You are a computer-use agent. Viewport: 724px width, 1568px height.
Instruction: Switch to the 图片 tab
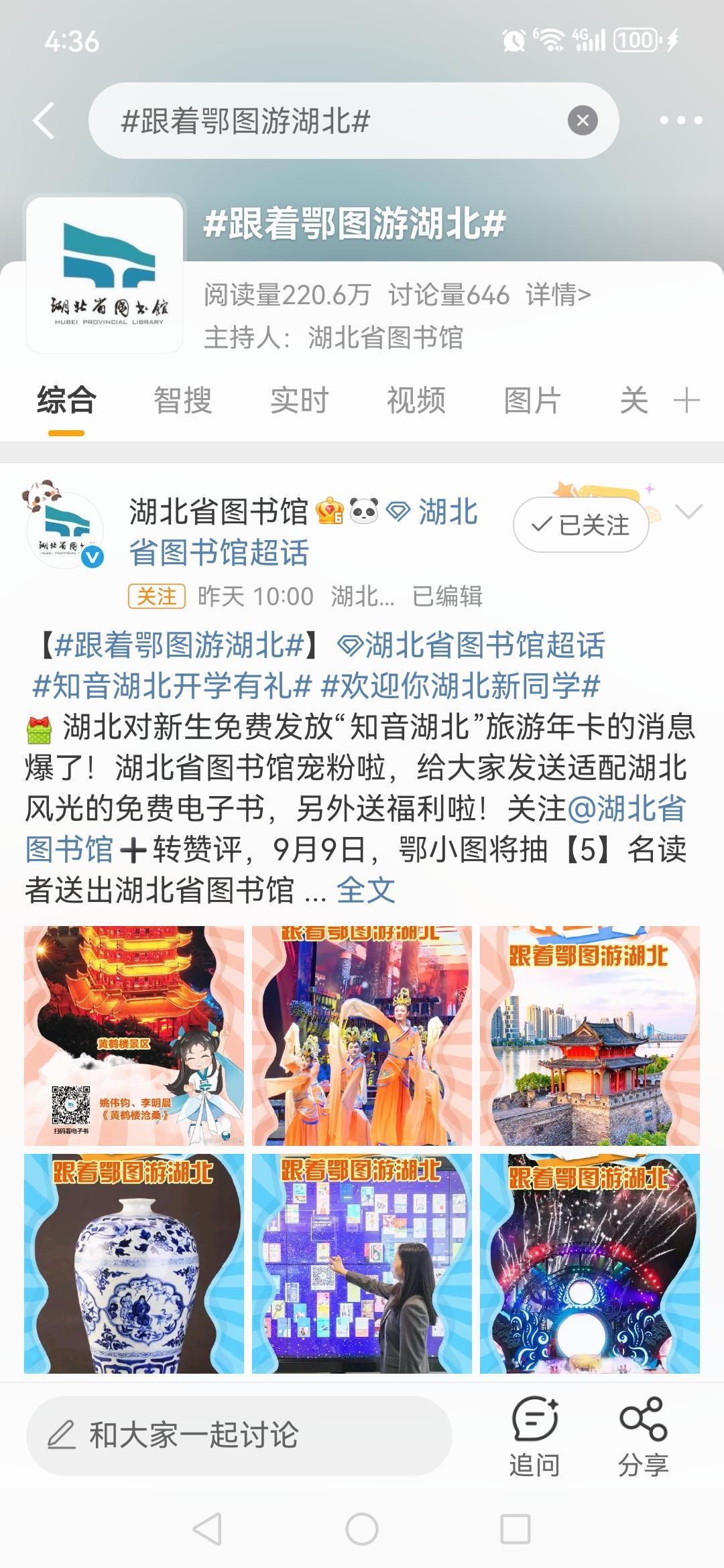(532, 401)
